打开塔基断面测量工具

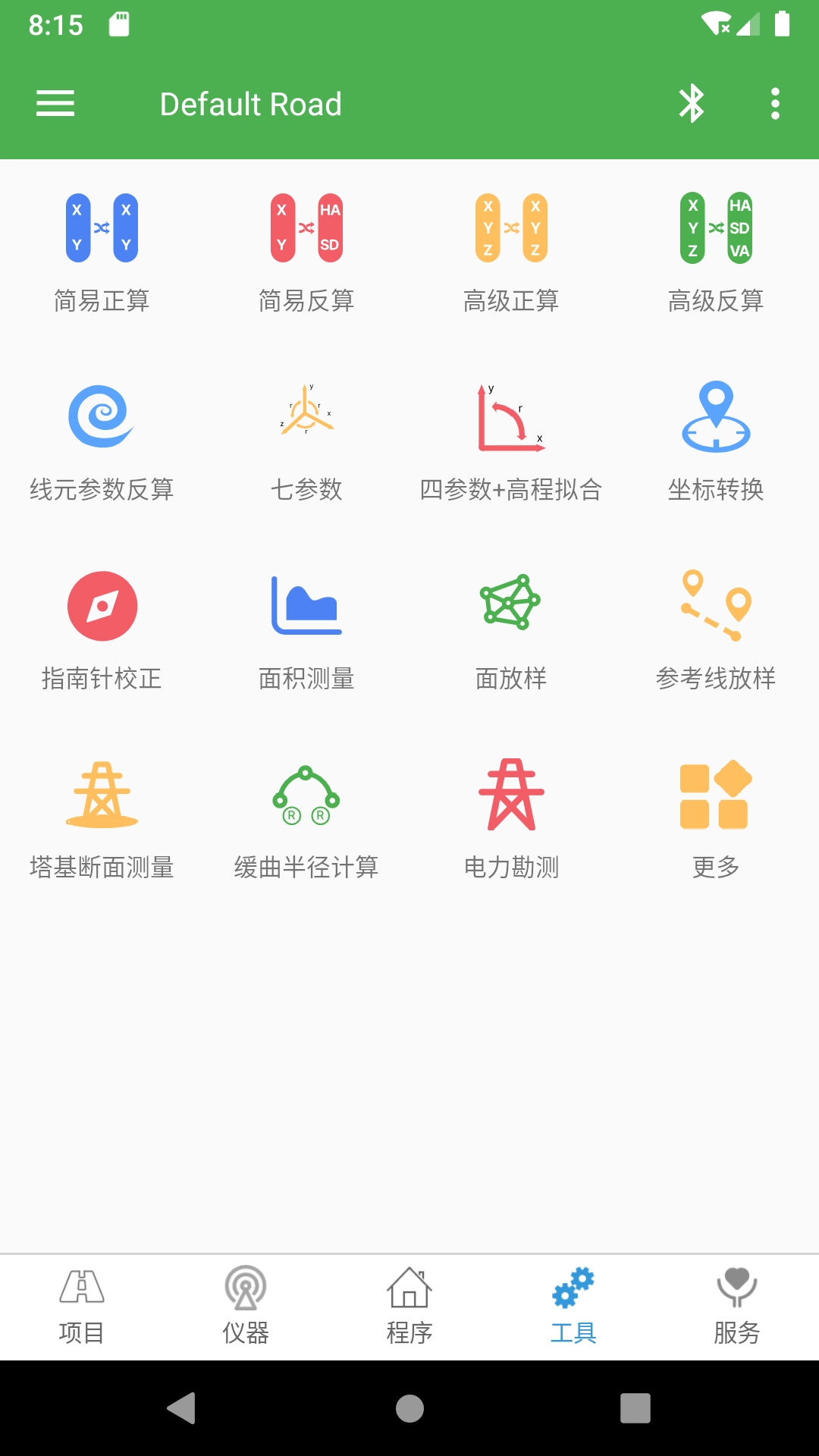(x=102, y=819)
